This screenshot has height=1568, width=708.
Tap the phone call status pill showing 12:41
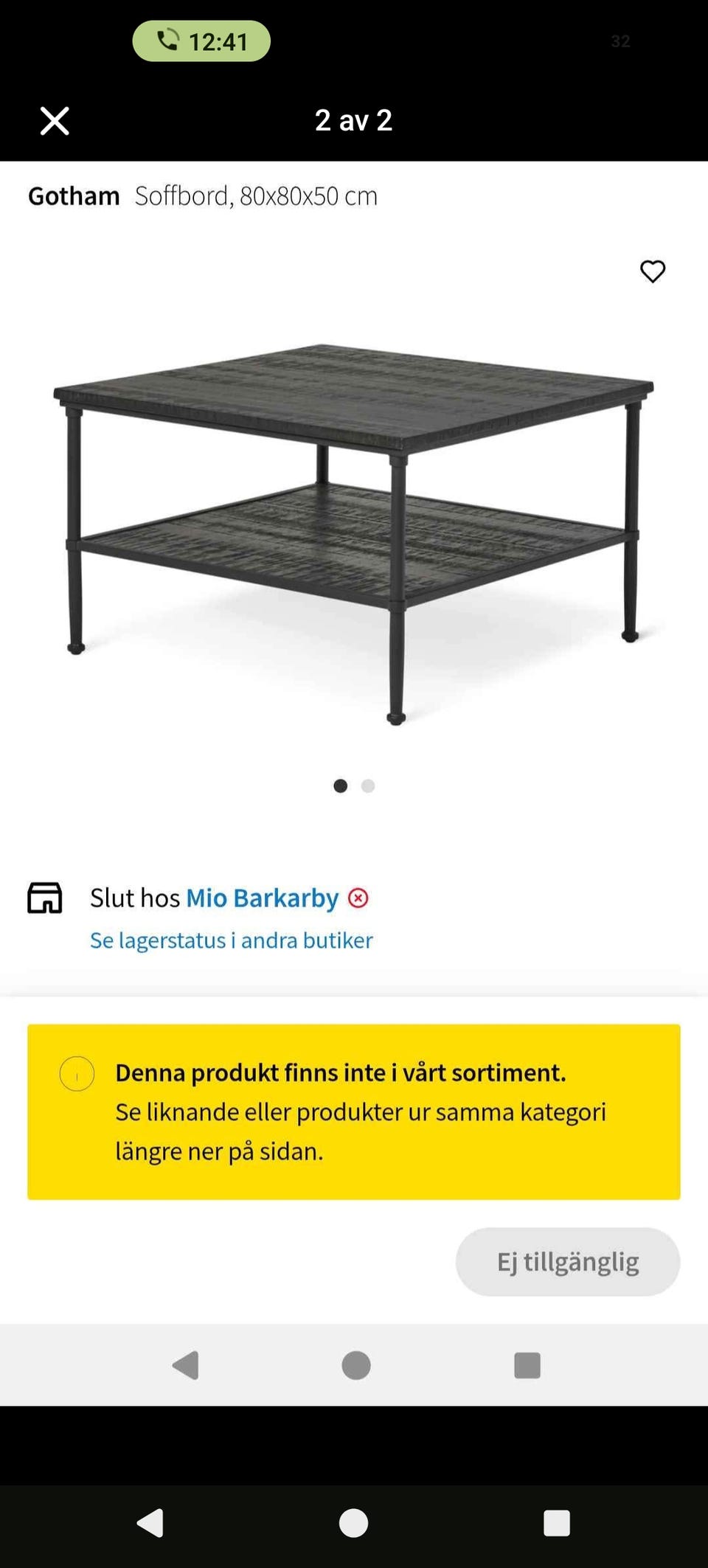coord(203,41)
